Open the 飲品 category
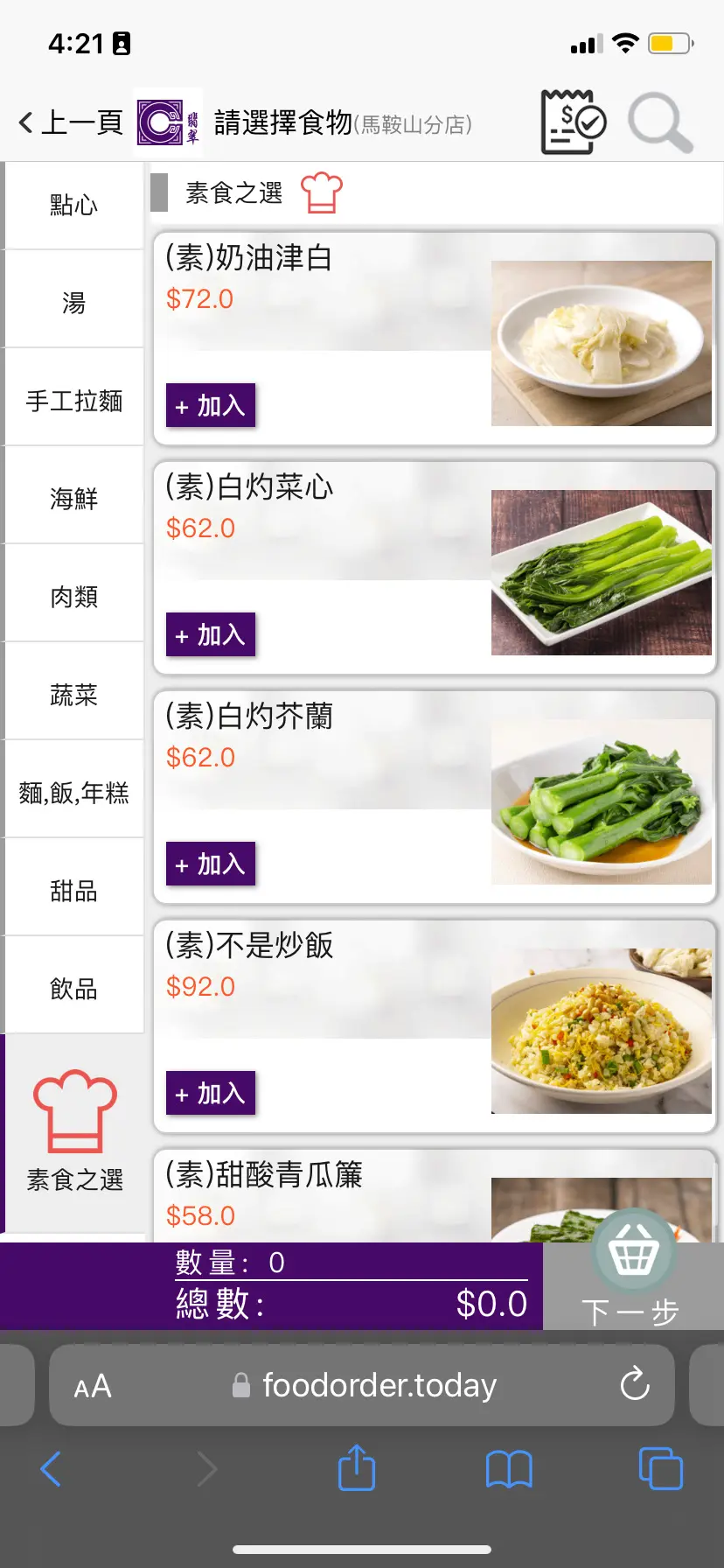724x1568 pixels. [x=73, y=990]
